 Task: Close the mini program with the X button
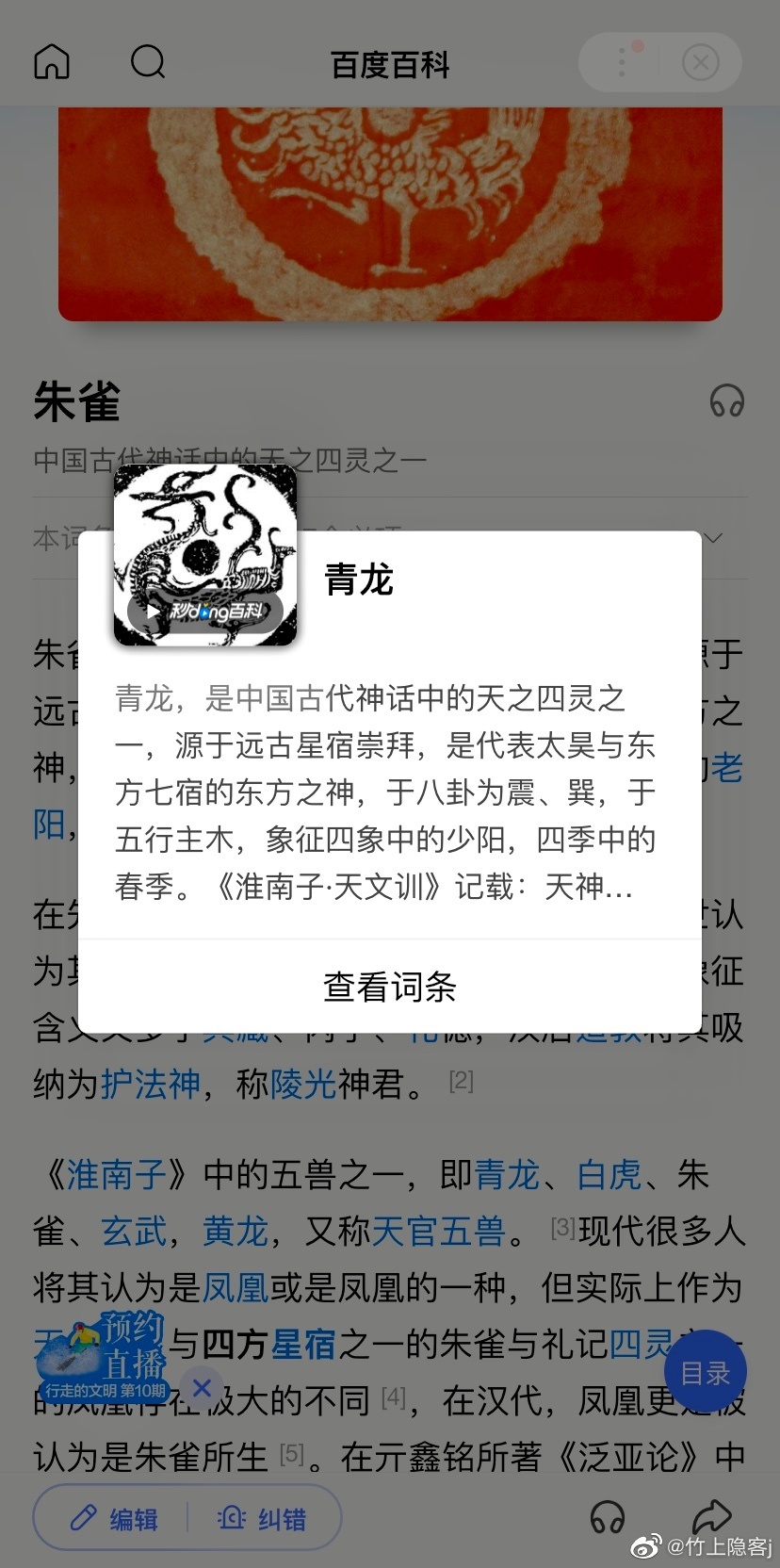(x=700, y=62)
